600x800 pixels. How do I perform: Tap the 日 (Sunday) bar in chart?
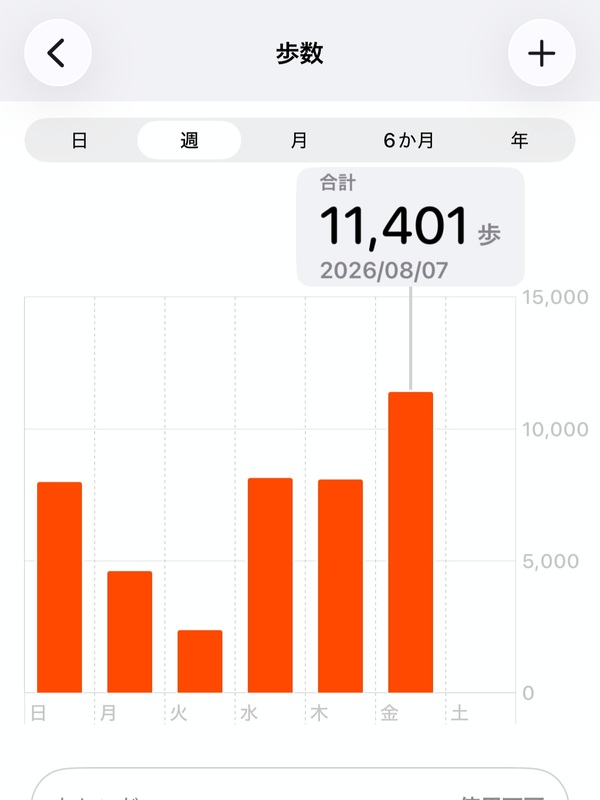pyautogui.click(x=59, y=587)
